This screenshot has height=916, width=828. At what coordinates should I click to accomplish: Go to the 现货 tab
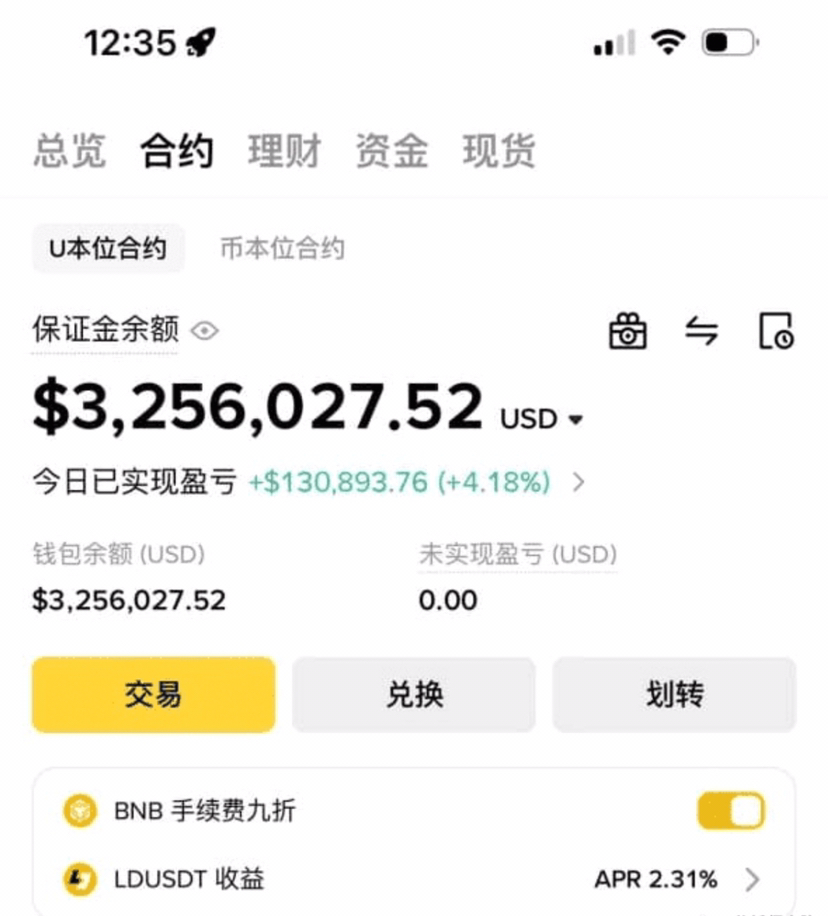499,151
